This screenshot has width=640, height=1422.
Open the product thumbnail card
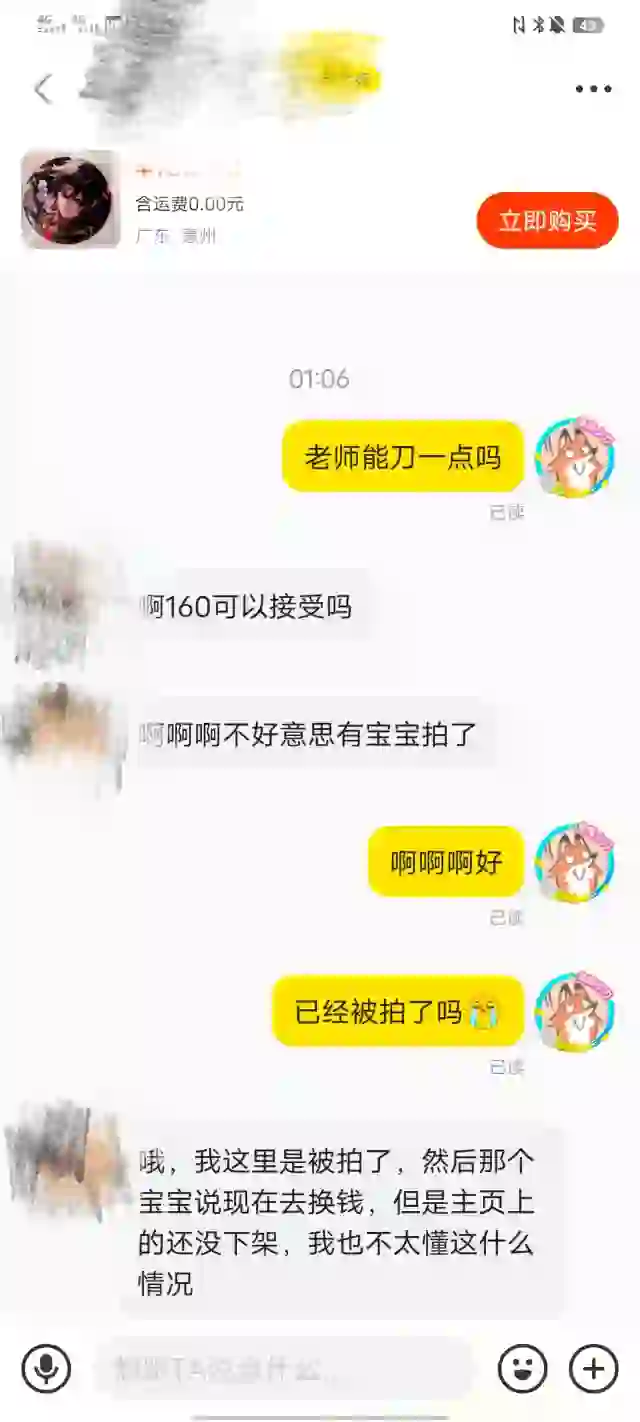(70, 200)
